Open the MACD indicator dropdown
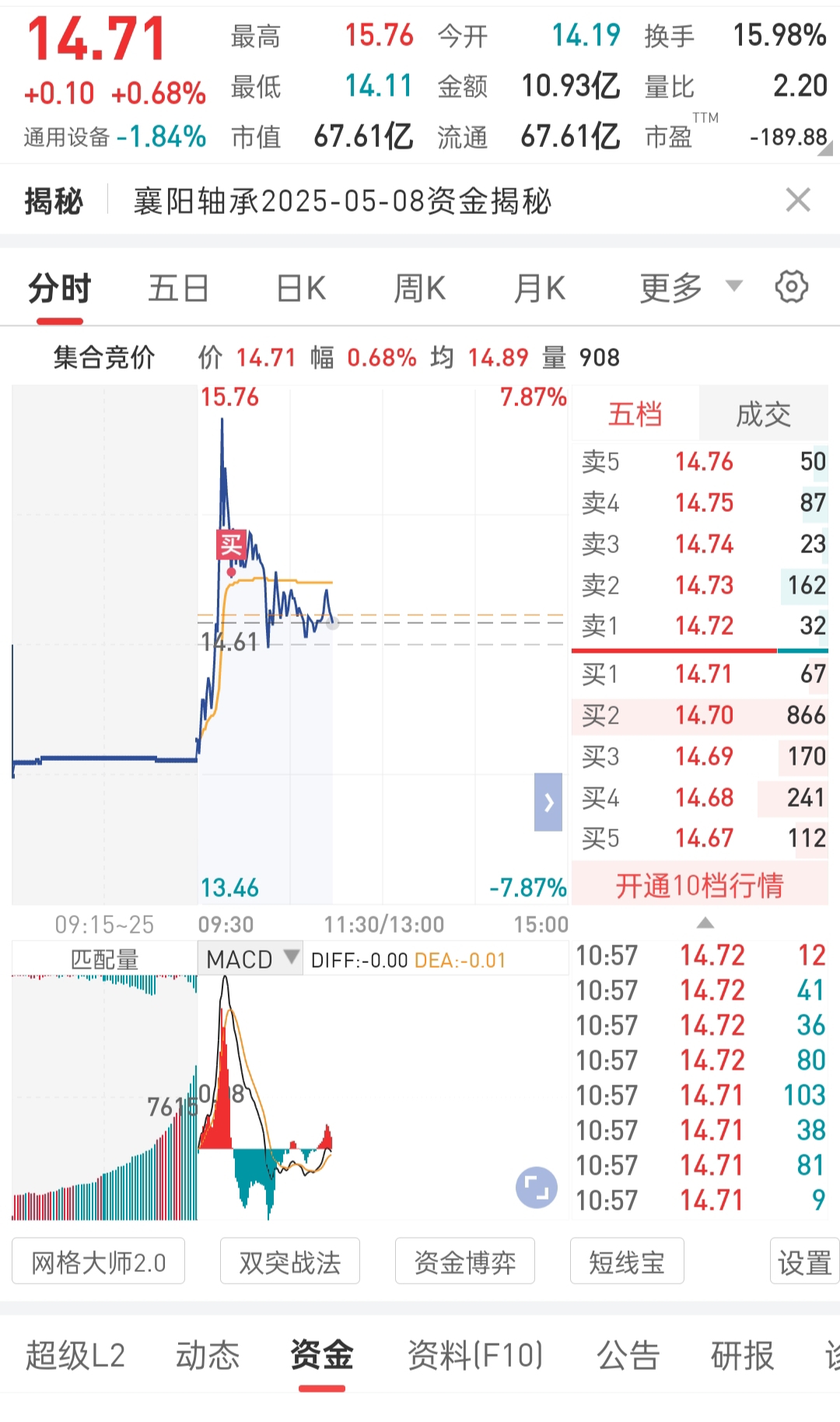Image resolution: width=840 pixels, height=1422 pixels. coord(251,958)
